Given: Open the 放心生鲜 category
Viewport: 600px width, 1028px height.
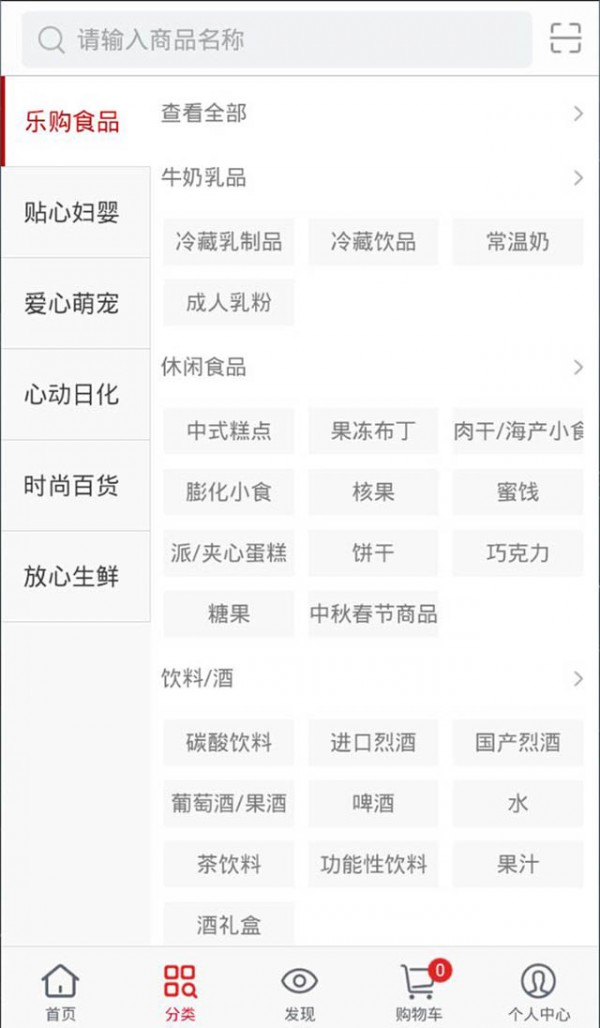Looking at the screenshot, I should pos(72,577).
